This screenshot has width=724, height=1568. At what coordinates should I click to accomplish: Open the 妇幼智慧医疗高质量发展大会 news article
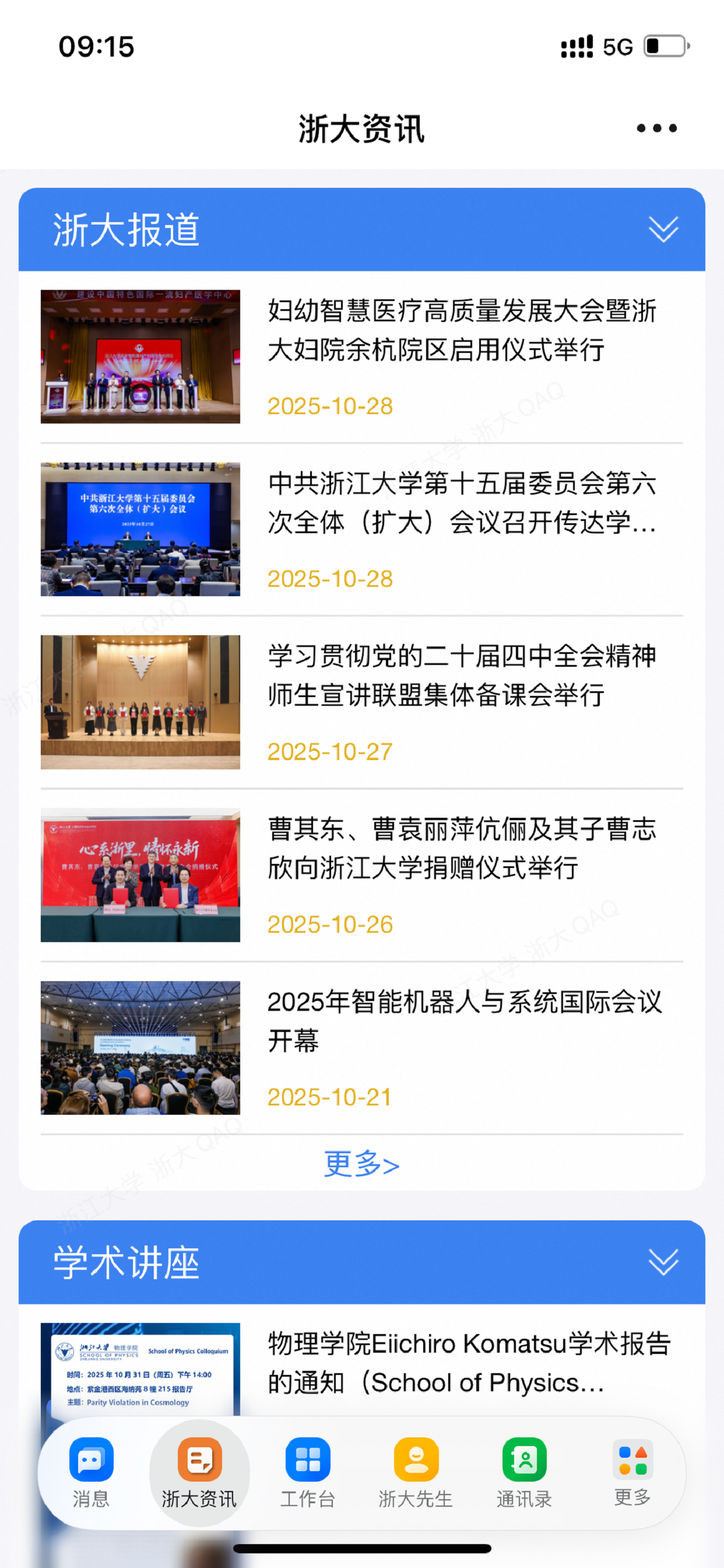pyautogui.click(x=362, y=356)
